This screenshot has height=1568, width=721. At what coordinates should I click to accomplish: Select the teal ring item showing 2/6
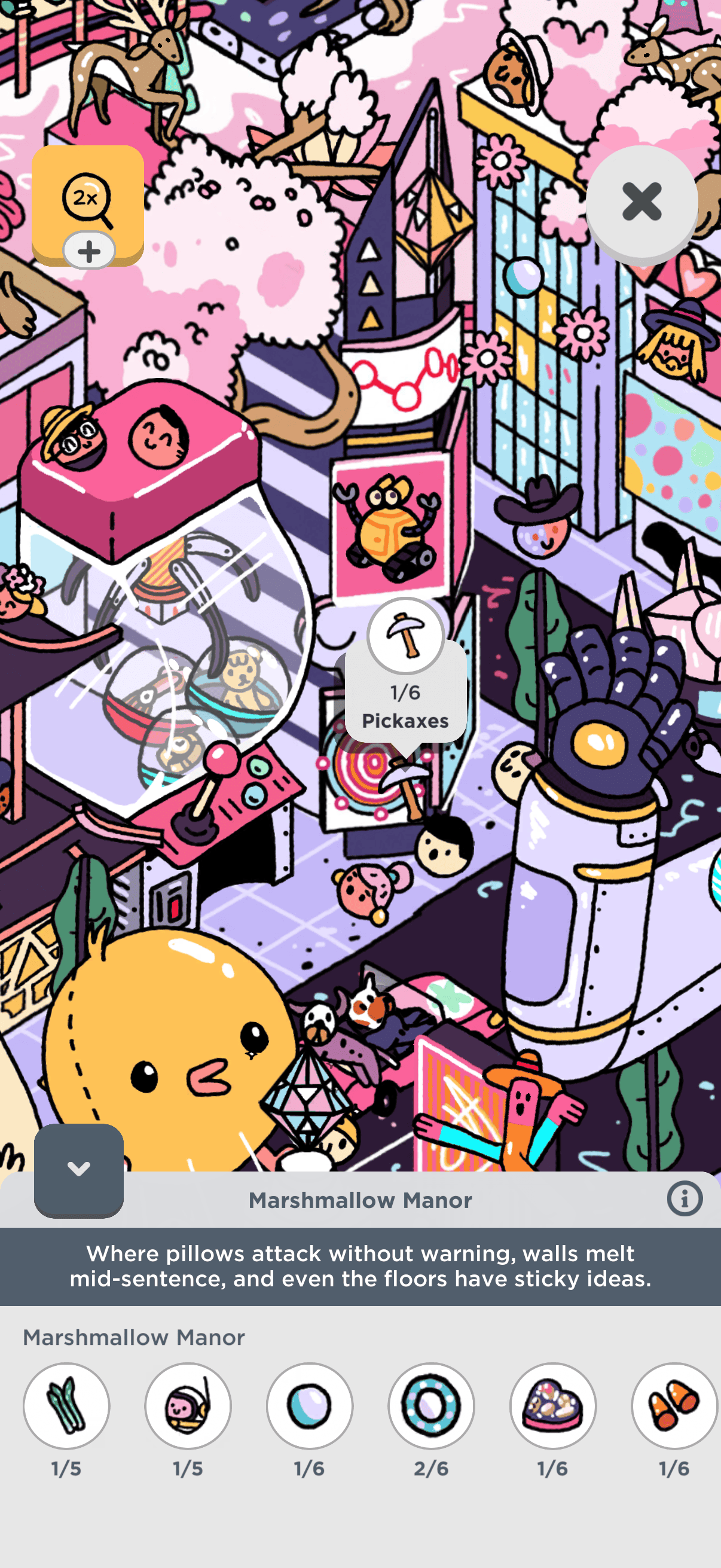[x=432, y=1405]
